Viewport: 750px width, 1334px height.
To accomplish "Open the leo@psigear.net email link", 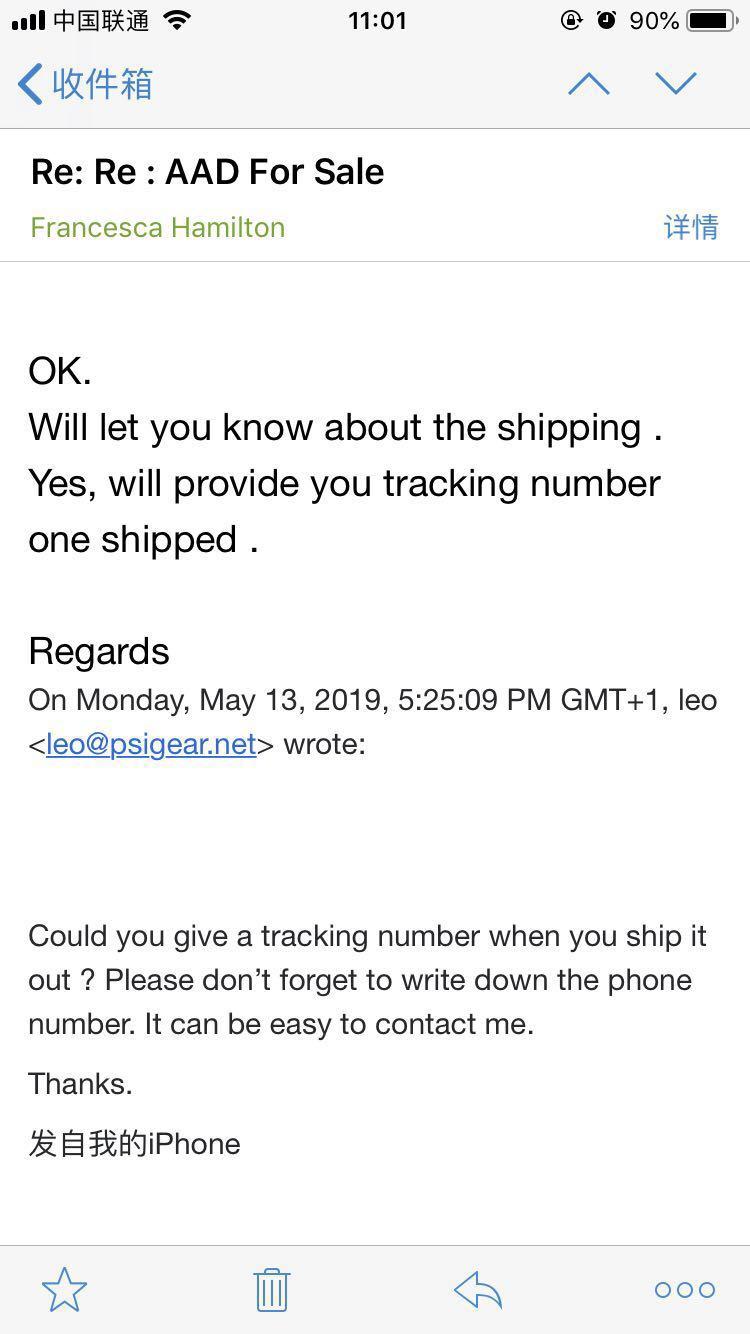I will coord(151,744).
